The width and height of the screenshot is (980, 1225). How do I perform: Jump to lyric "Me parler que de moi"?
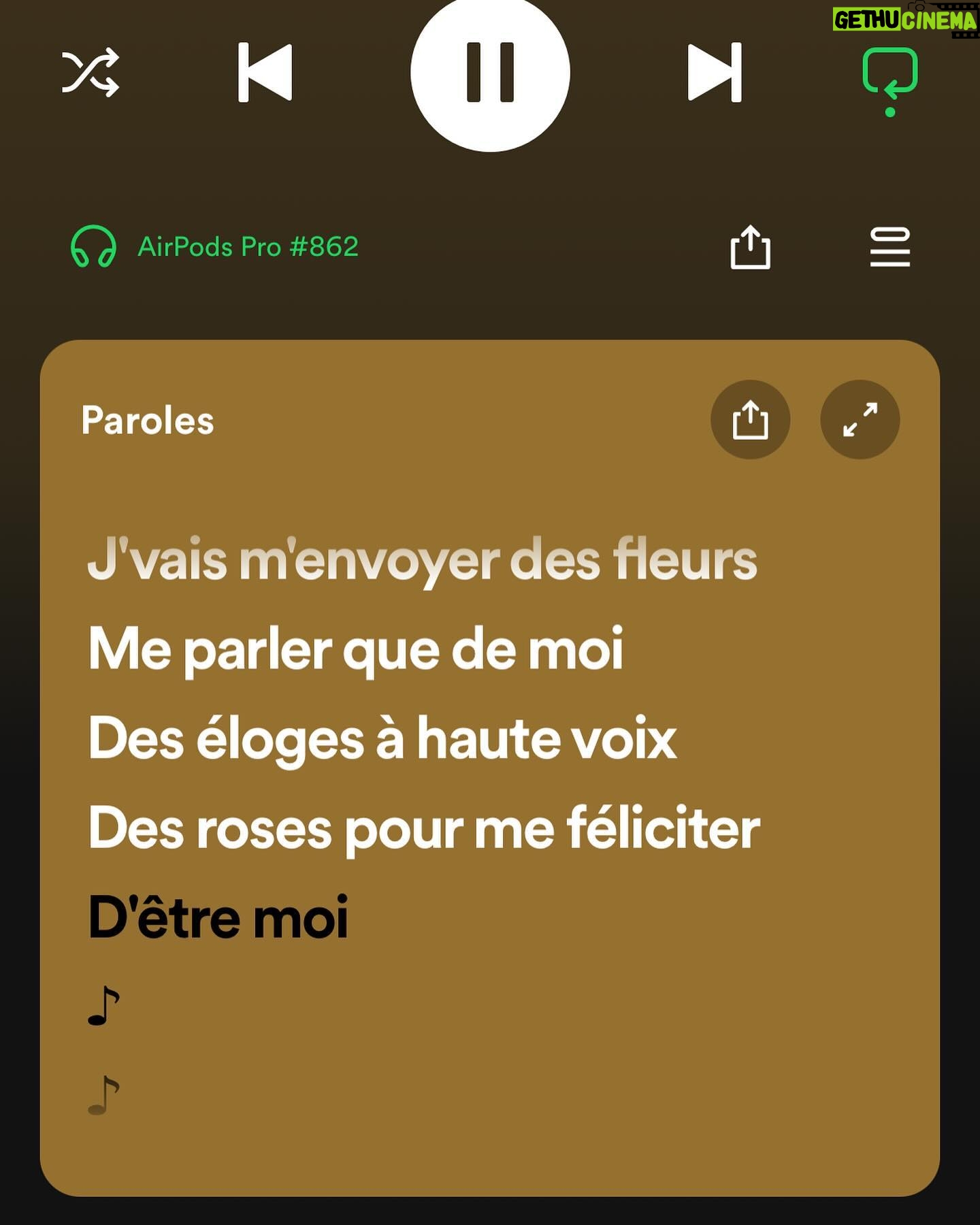tap(355, 649)
